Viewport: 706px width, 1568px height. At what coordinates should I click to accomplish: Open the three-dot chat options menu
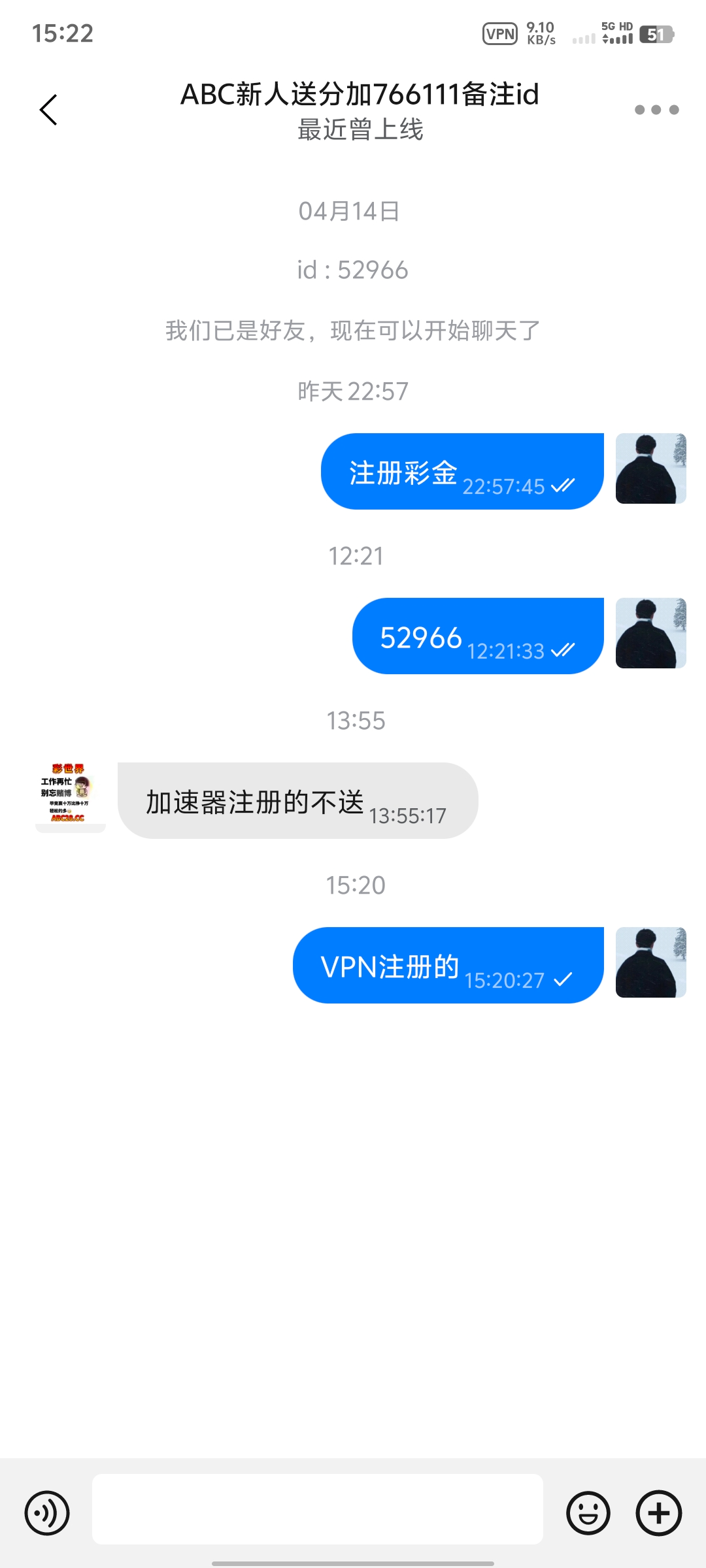pos(656,110)
